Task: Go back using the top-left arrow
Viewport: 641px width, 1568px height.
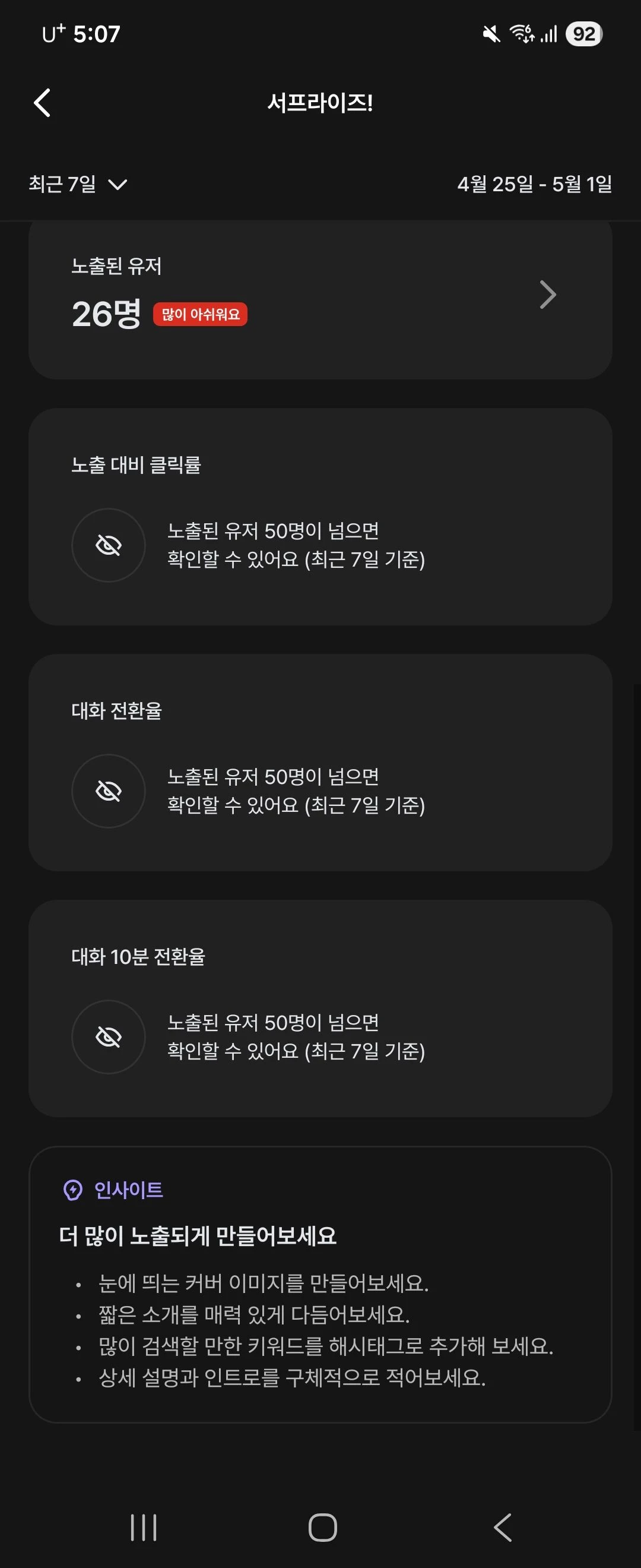Action: 42,102
